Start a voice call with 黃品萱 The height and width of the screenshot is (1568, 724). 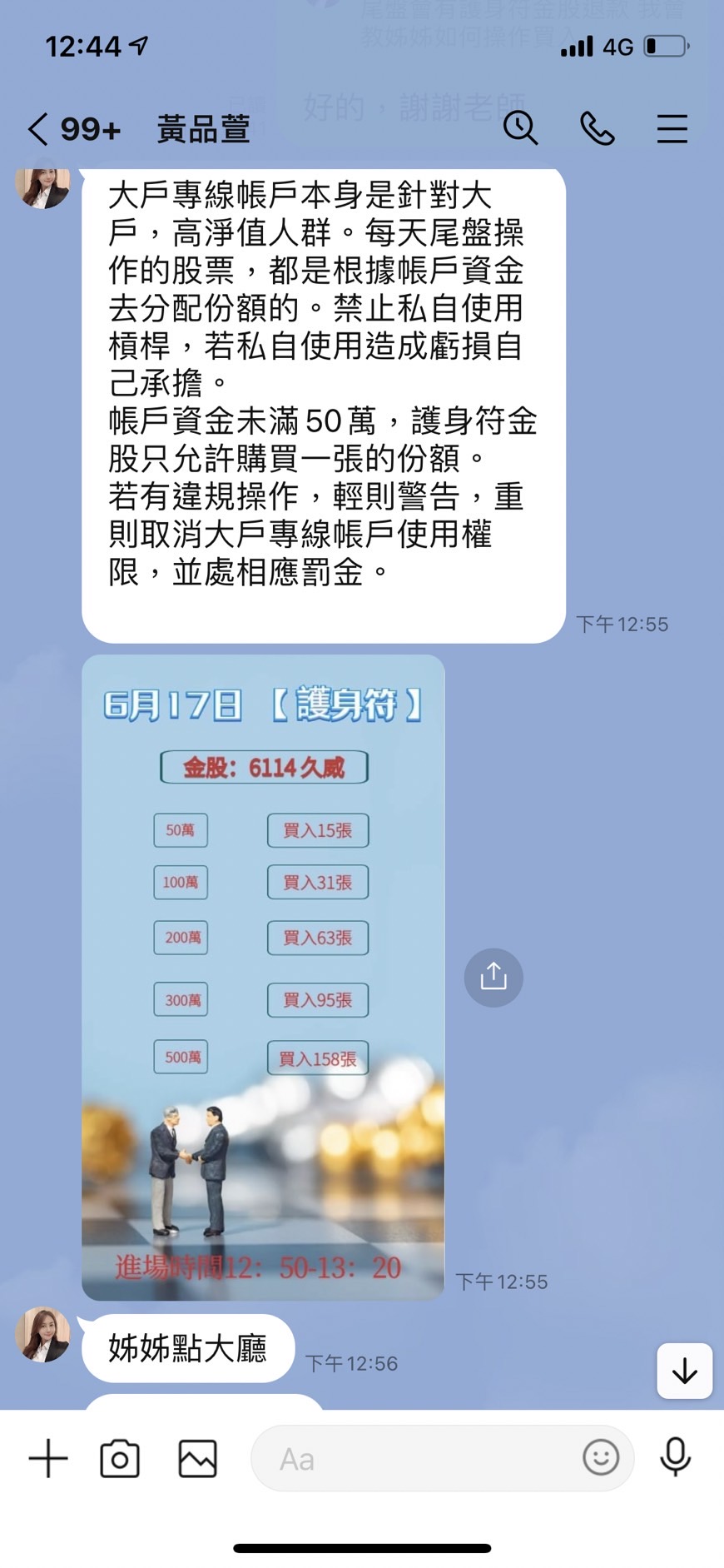(597, 128)
